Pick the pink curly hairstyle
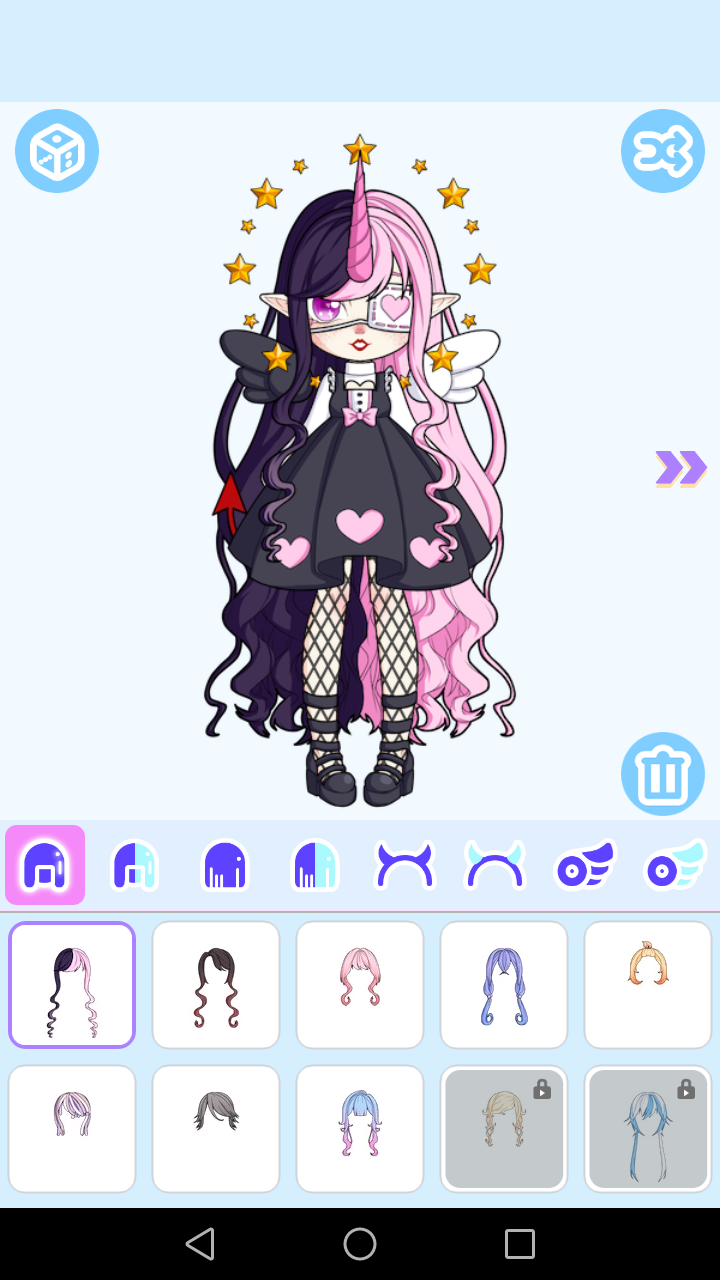 tap(360, 985)
